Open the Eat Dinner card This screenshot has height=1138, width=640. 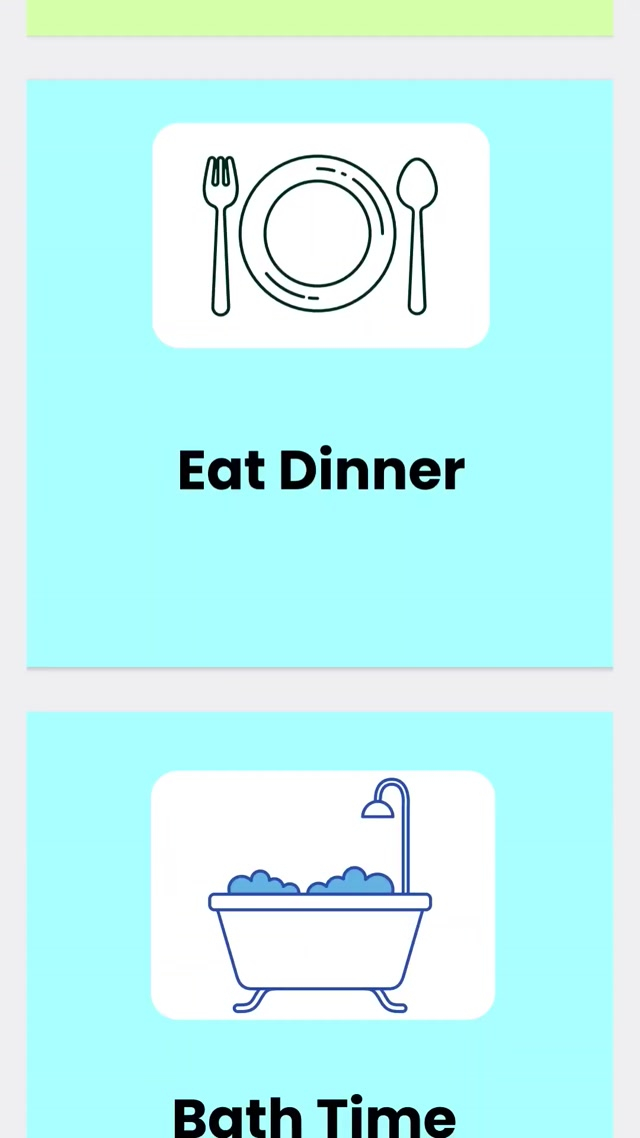click(x=320, y=372)
